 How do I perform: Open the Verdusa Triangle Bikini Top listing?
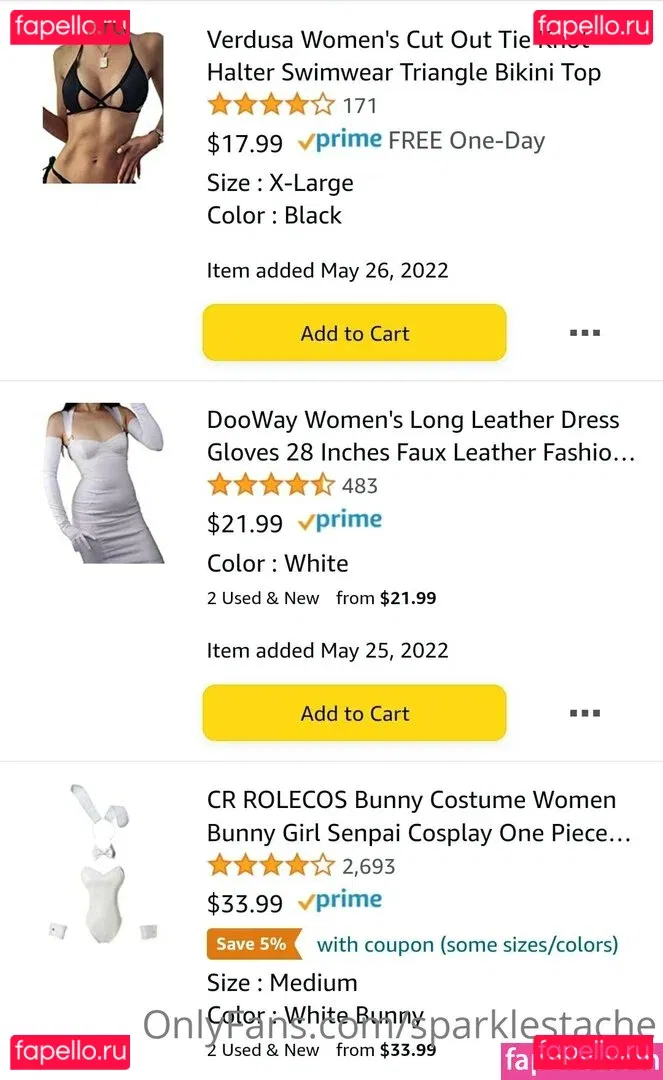[403, 57]
